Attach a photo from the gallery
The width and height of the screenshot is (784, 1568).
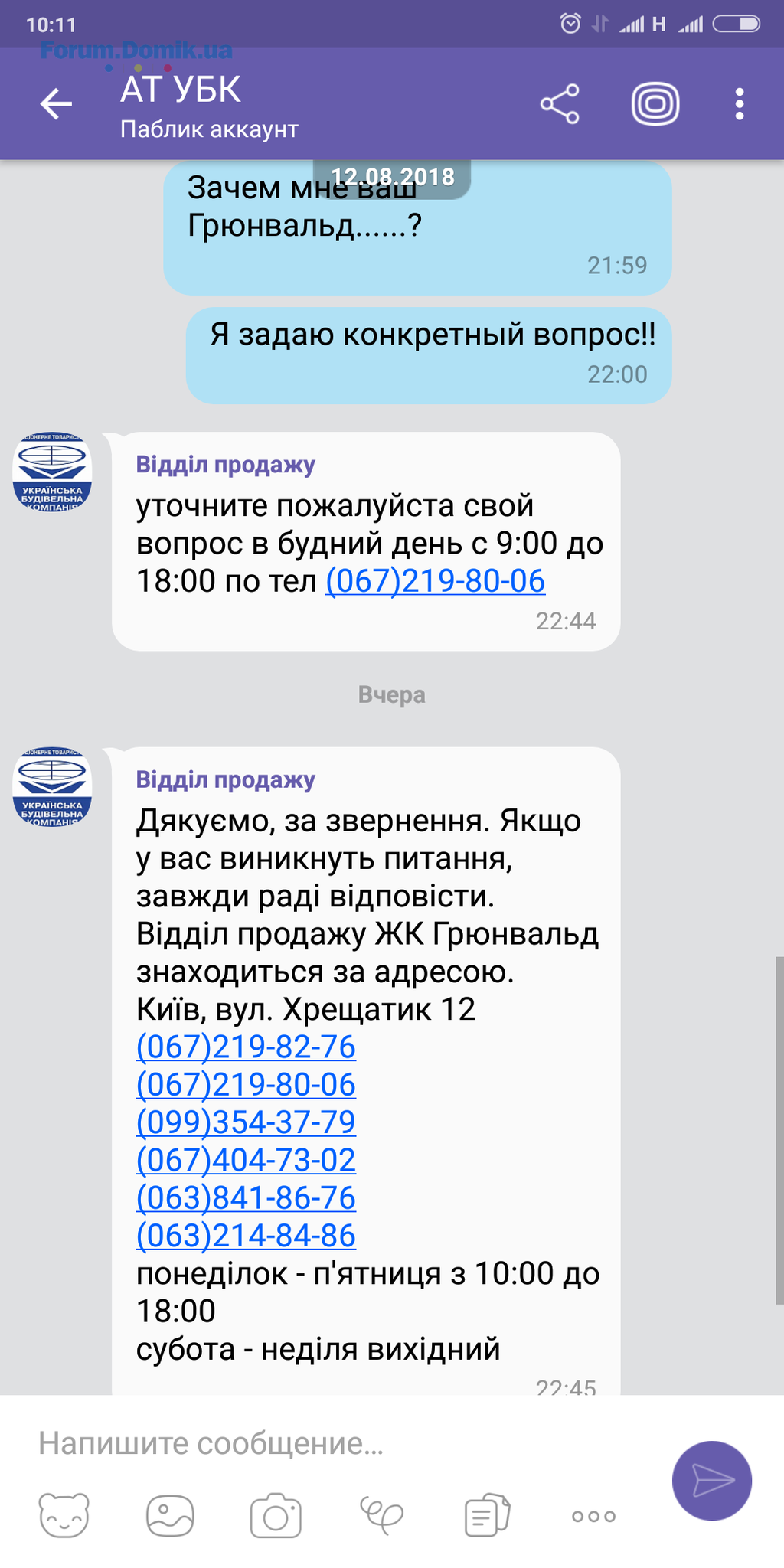click(170, 1515)
